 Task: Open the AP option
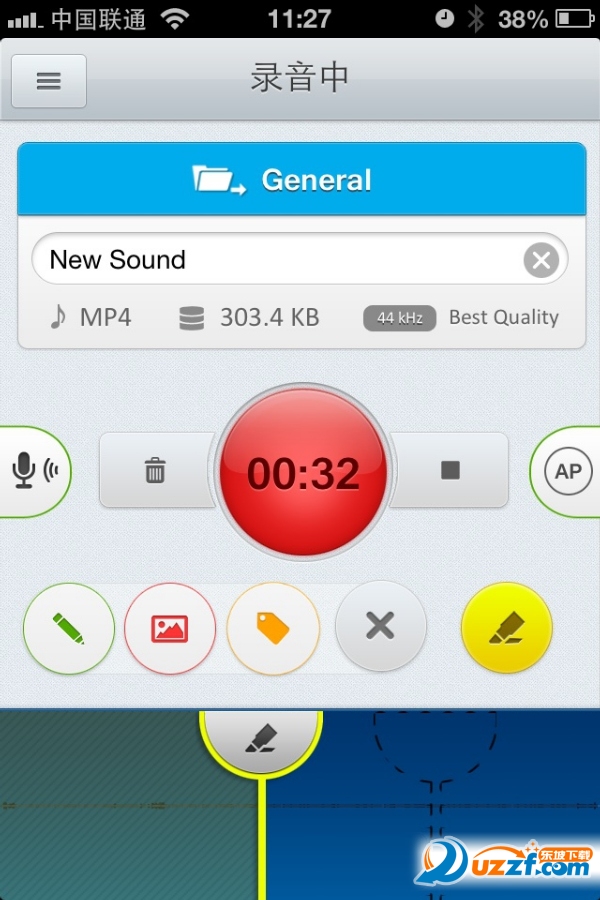coord(567,471)
